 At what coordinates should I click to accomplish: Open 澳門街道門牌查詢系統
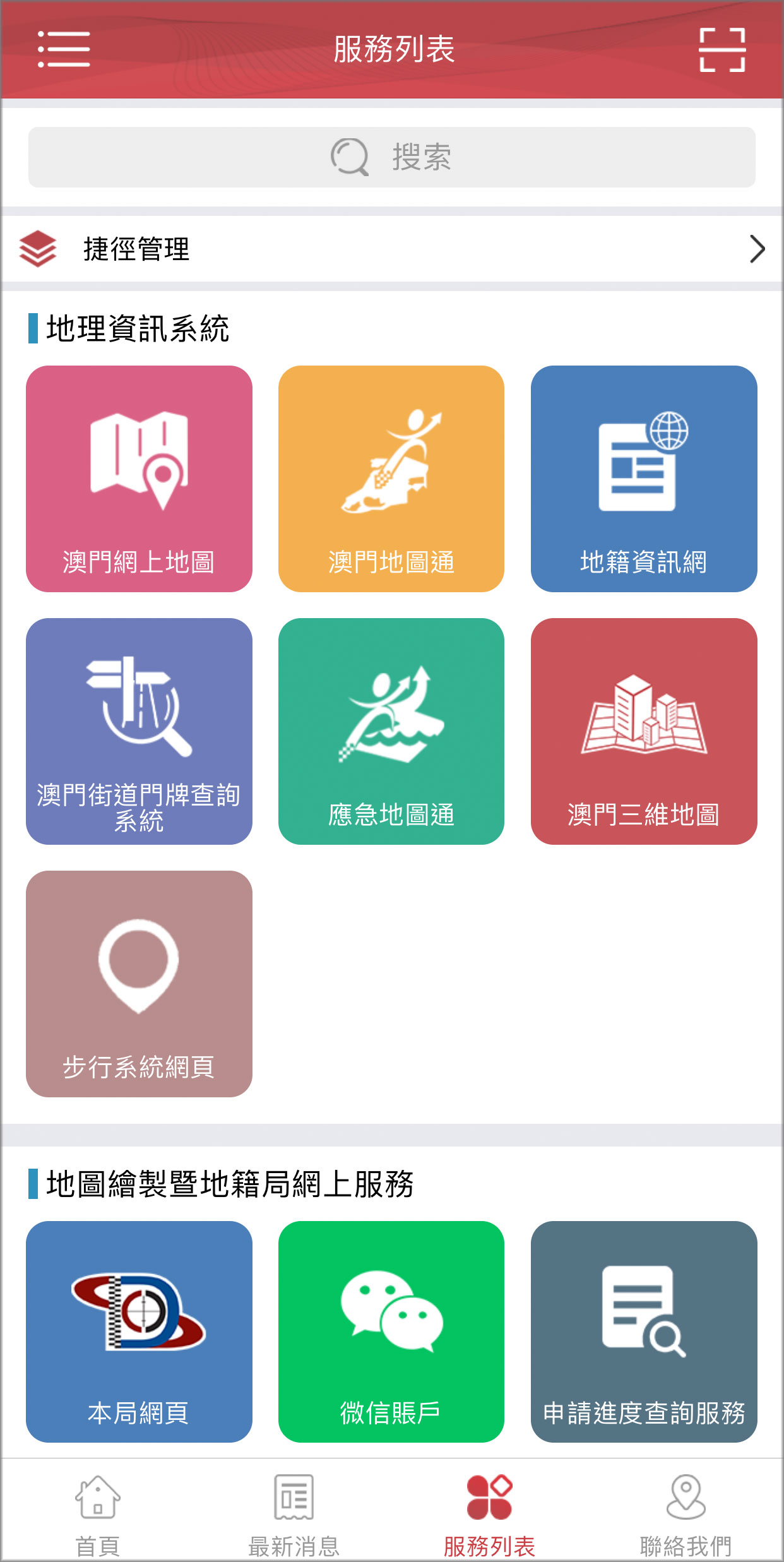pyautogui.click(x=139, y=731)
